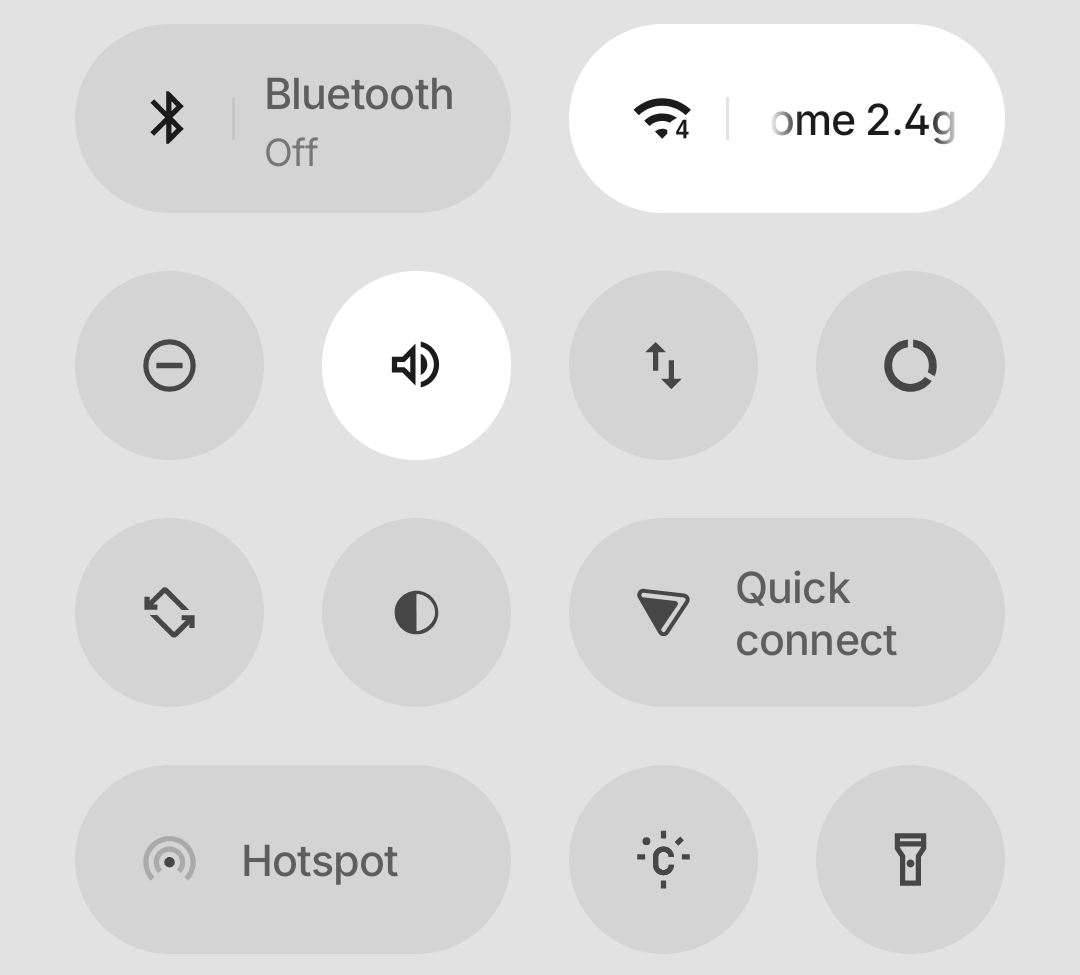Viewport: 1080px width, 975px height.
Task: Open Quick connect
Action: tap(786, 612)
